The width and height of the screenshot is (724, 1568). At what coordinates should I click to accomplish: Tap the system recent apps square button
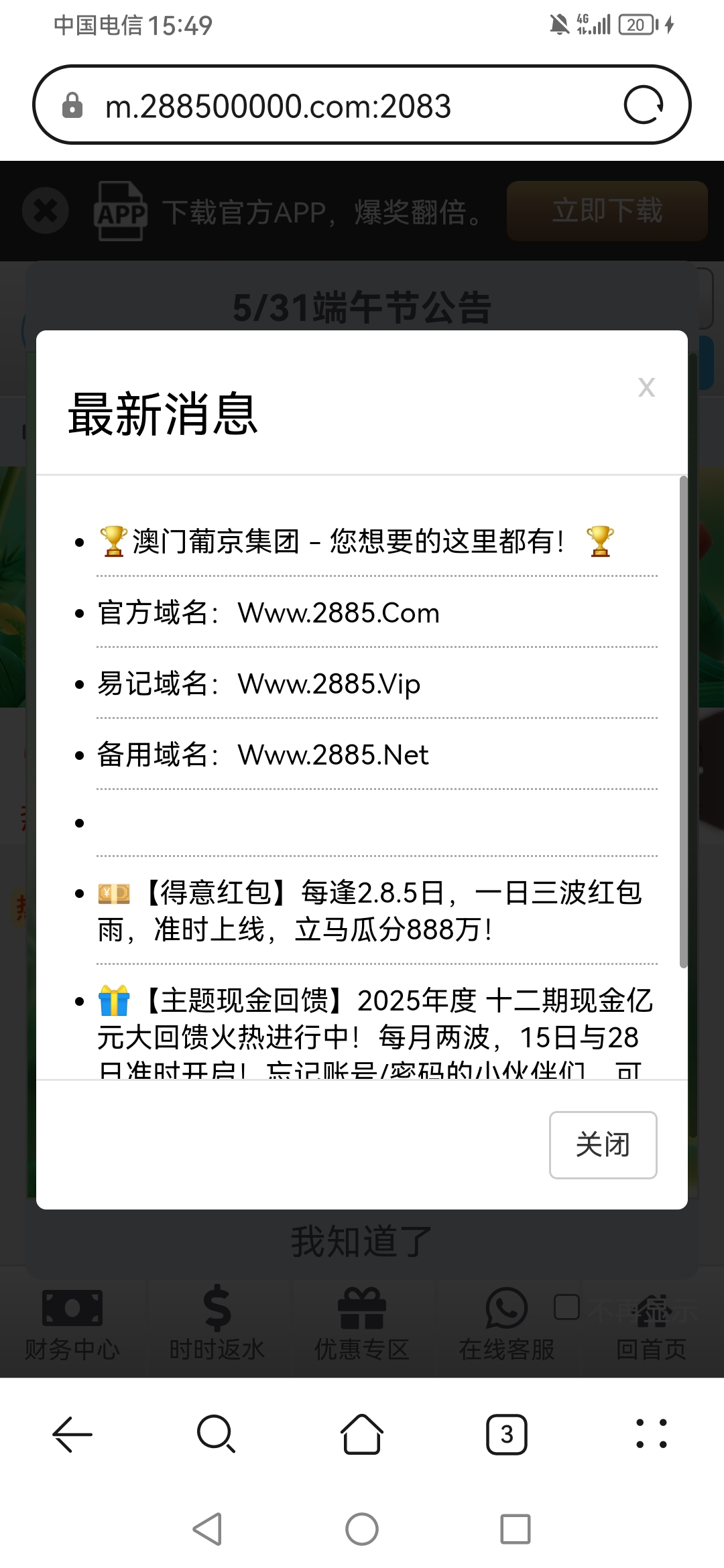tap(516, 1529)
